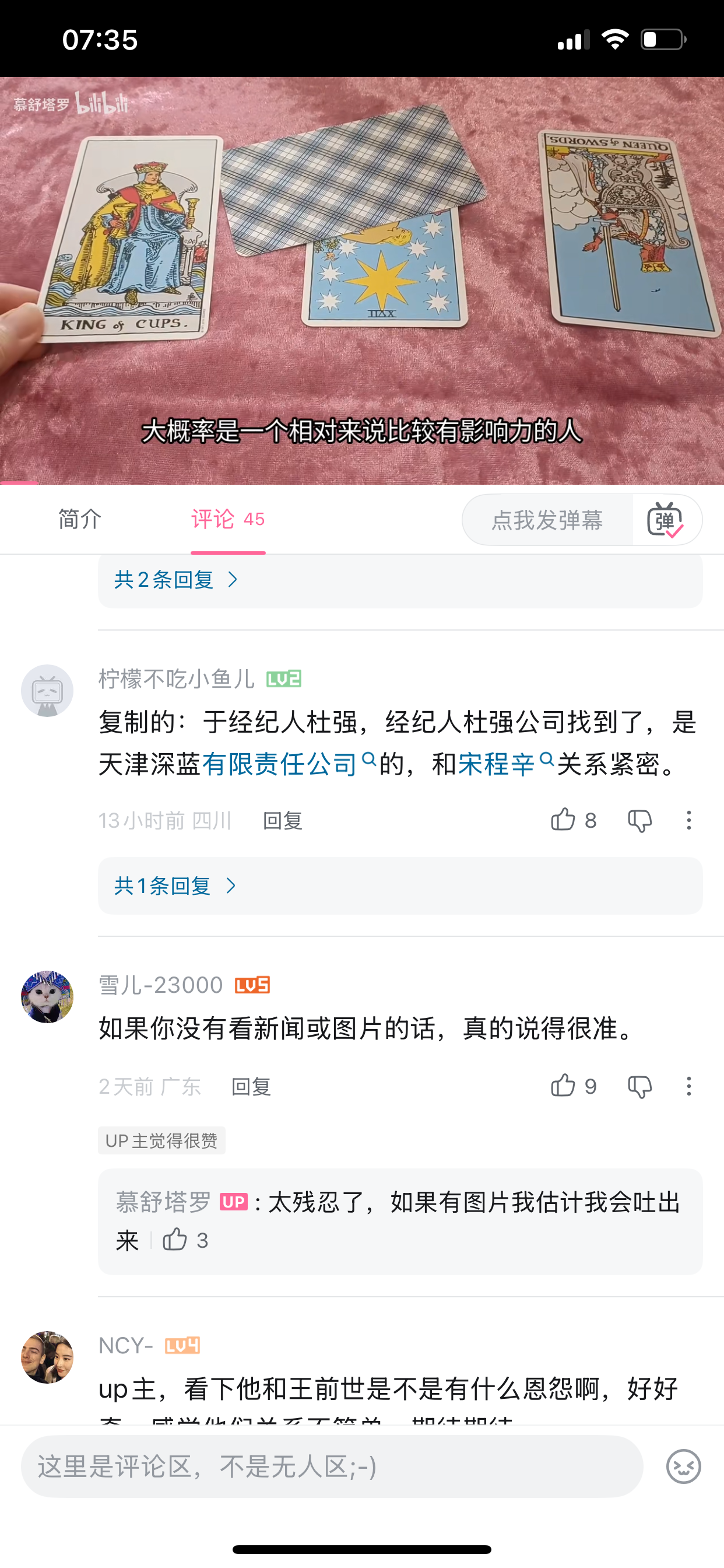Dislike 柠檬不吃小鱼儿's comment

(639, 821)
